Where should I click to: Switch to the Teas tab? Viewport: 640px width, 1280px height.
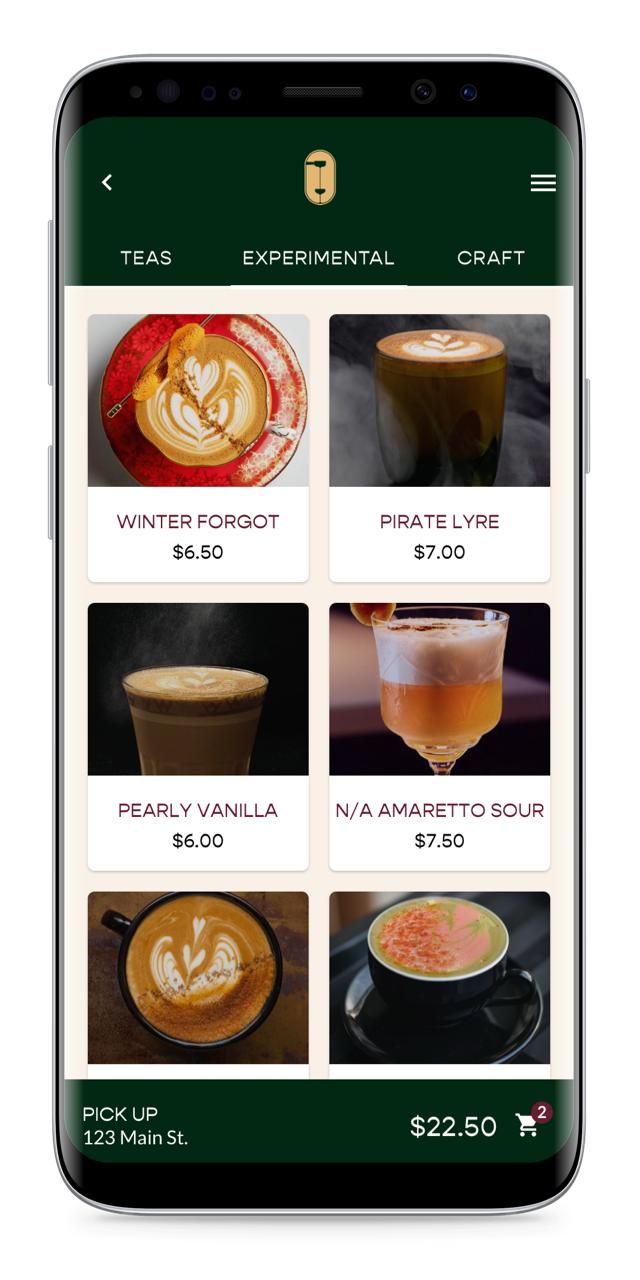click(x=146, y=258)
